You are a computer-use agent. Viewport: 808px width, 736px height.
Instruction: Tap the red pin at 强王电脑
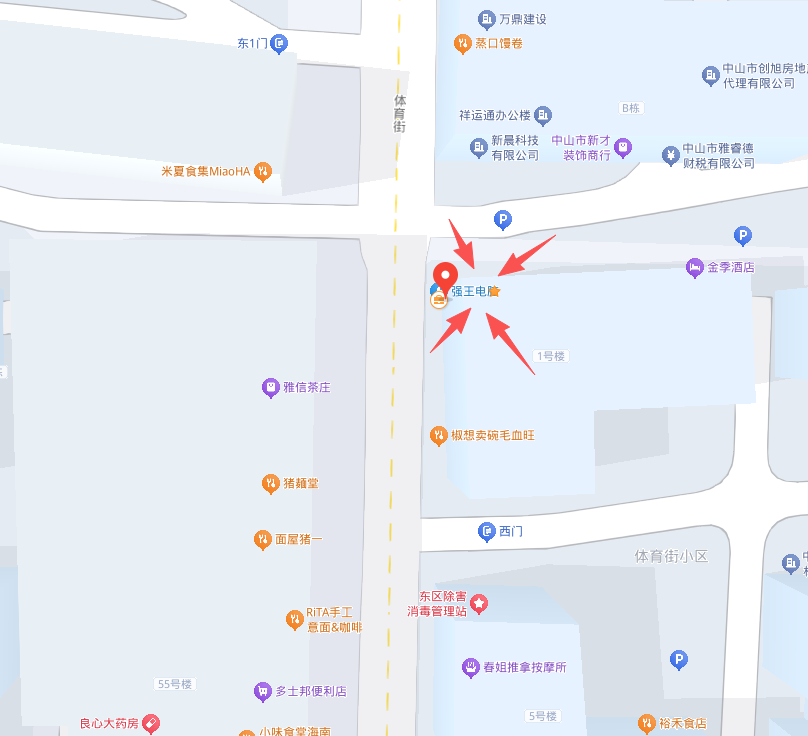(445, 277)
